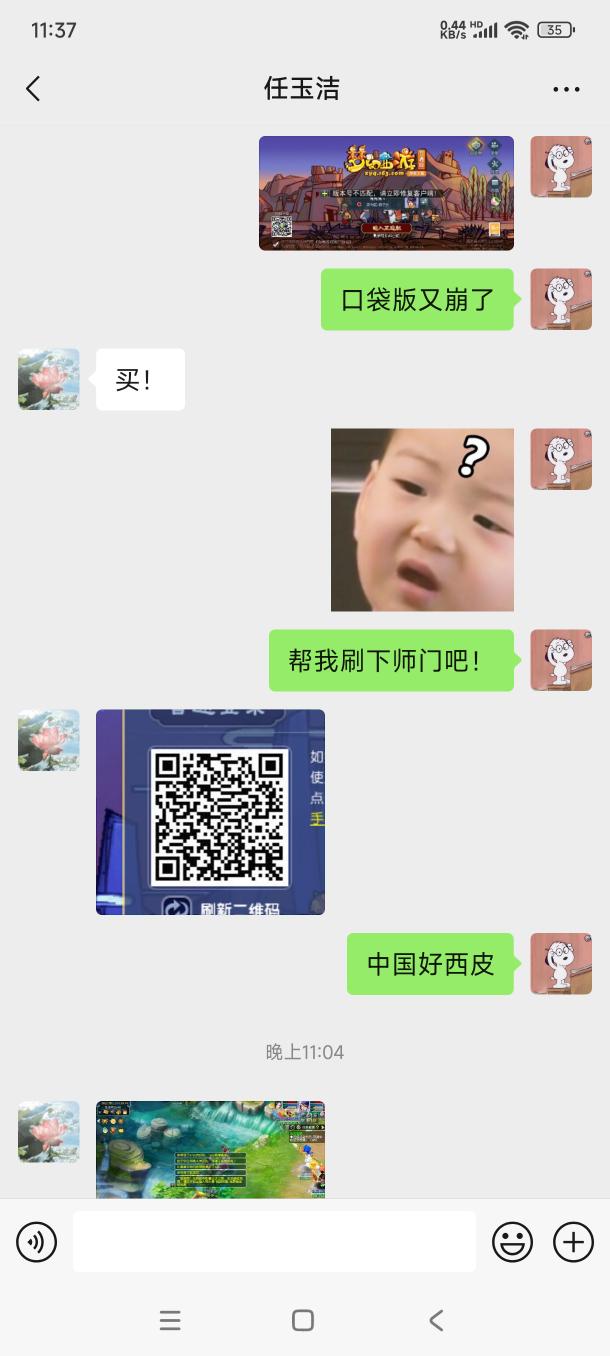Open the emoji sticker panel

click(x=512, y=1242)
